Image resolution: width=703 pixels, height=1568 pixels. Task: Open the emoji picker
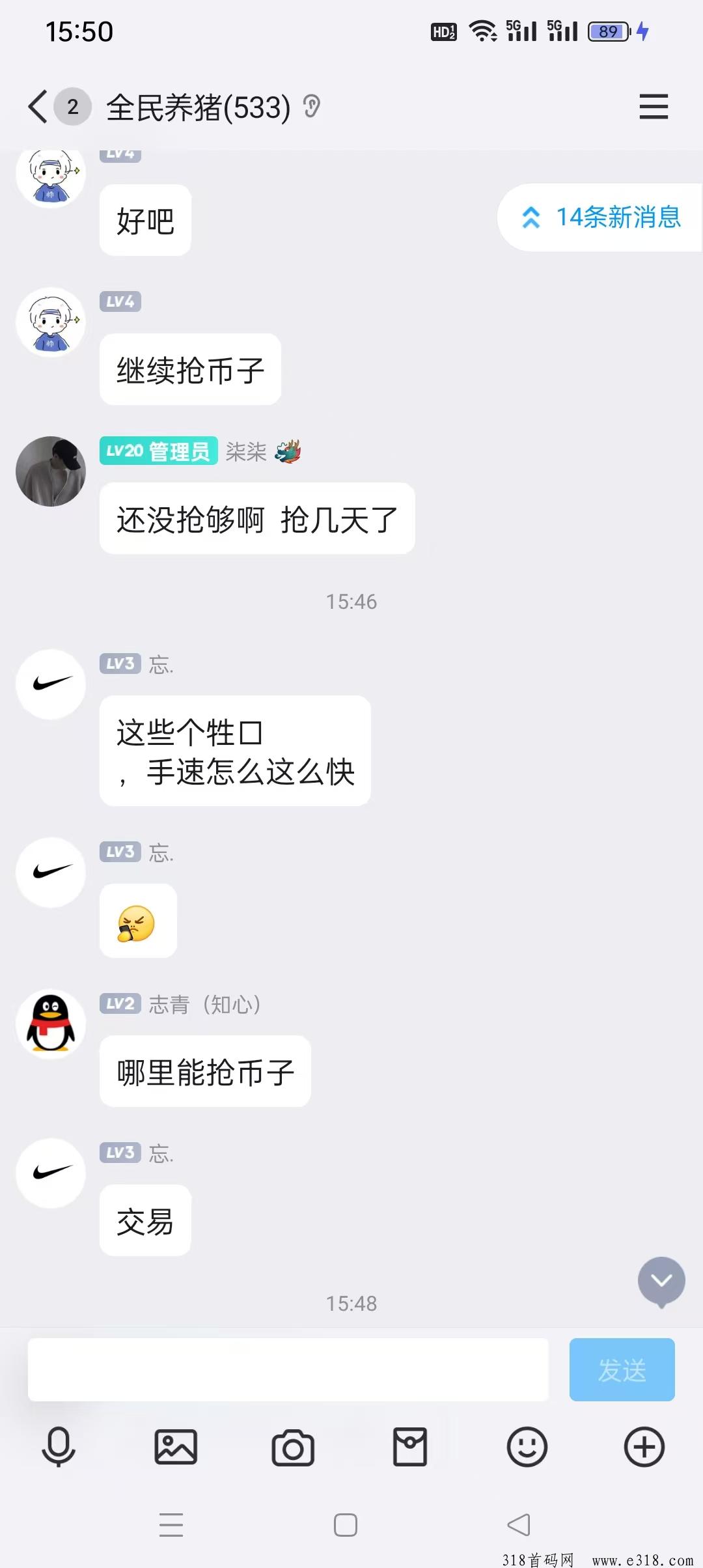coord(527,1447)
